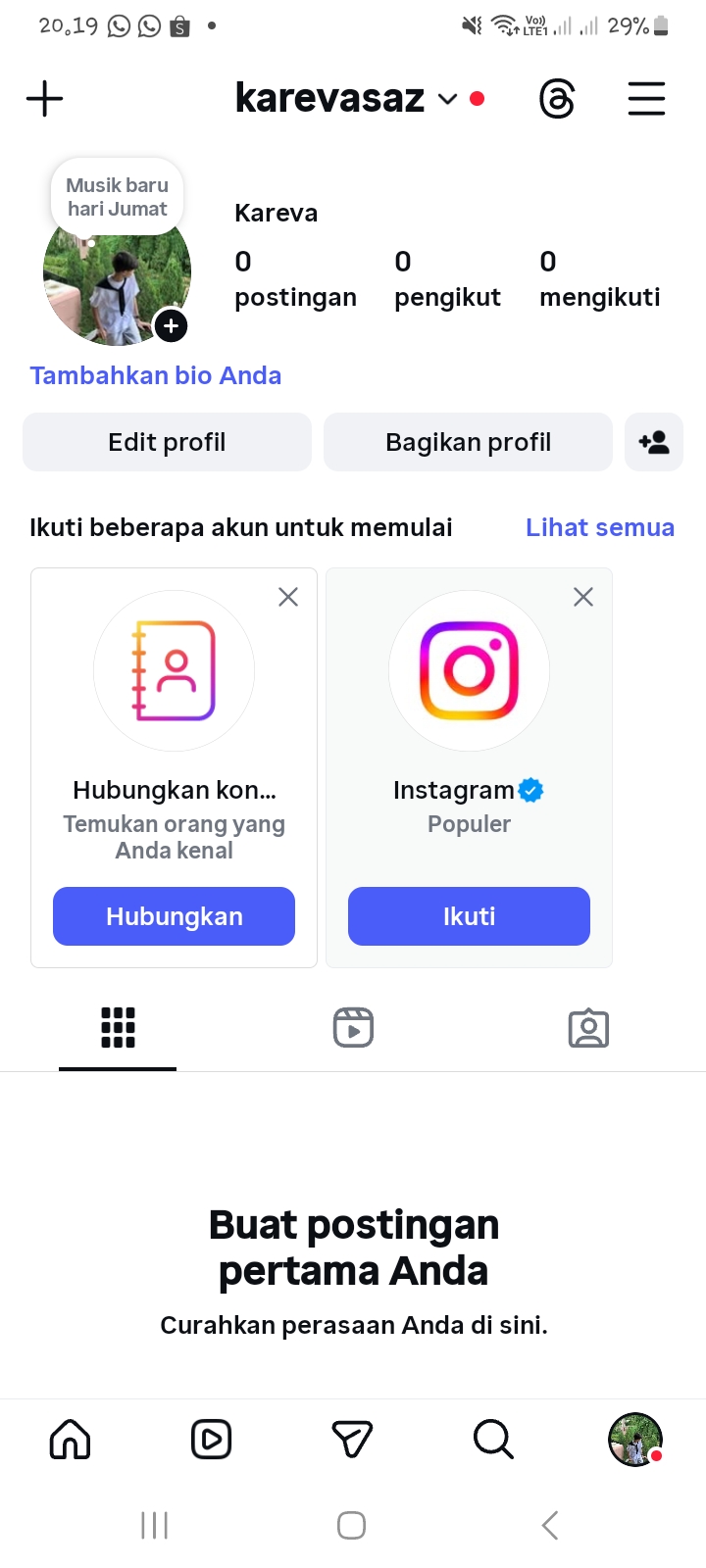The width and height of the screenshot is (706, 1568).
Task: Tap the discover people icon button
Action: (654, 442)
